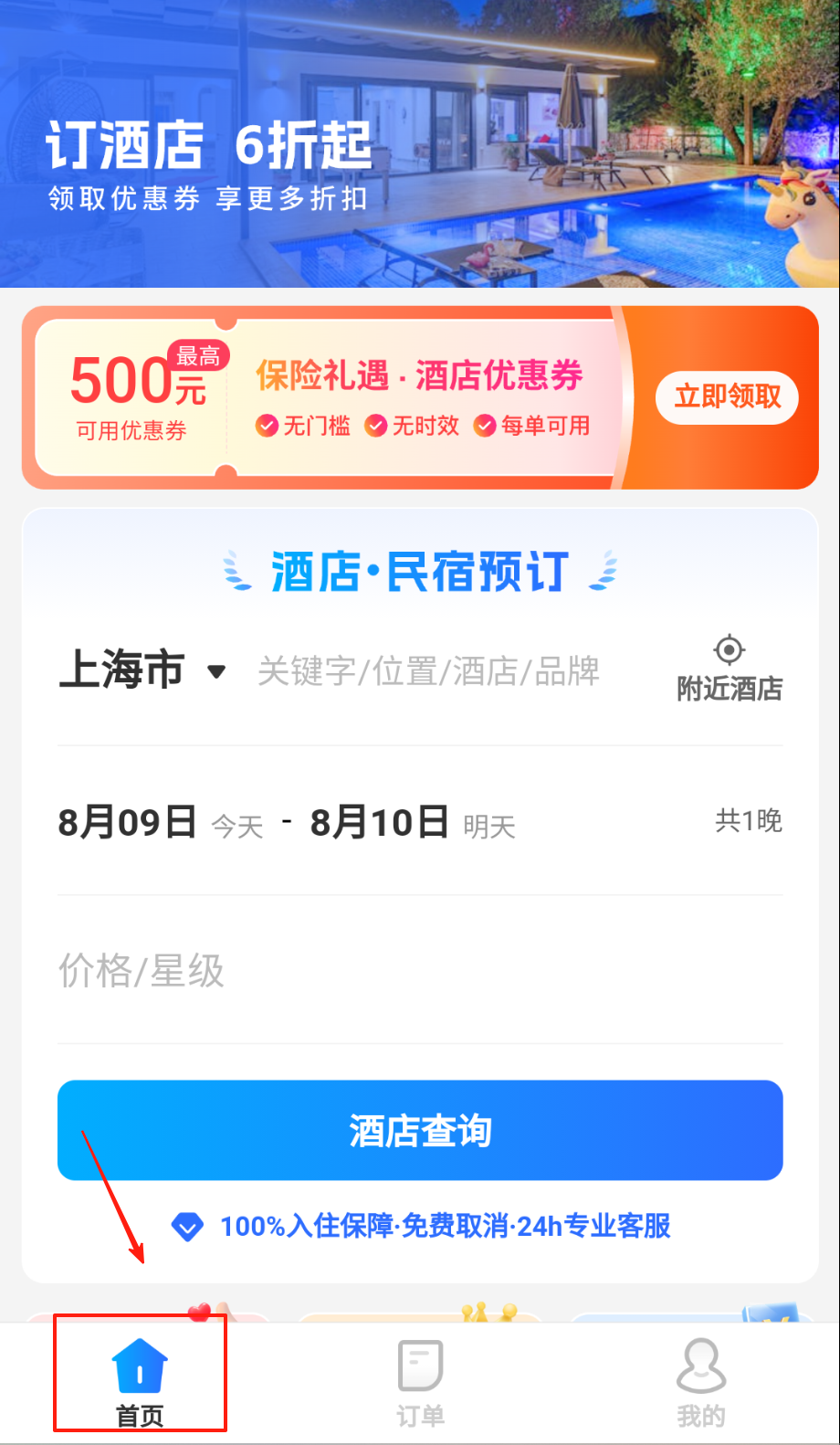Open the check-in date 8月09日 picker
840x1445 pixels.
[128, 822]
